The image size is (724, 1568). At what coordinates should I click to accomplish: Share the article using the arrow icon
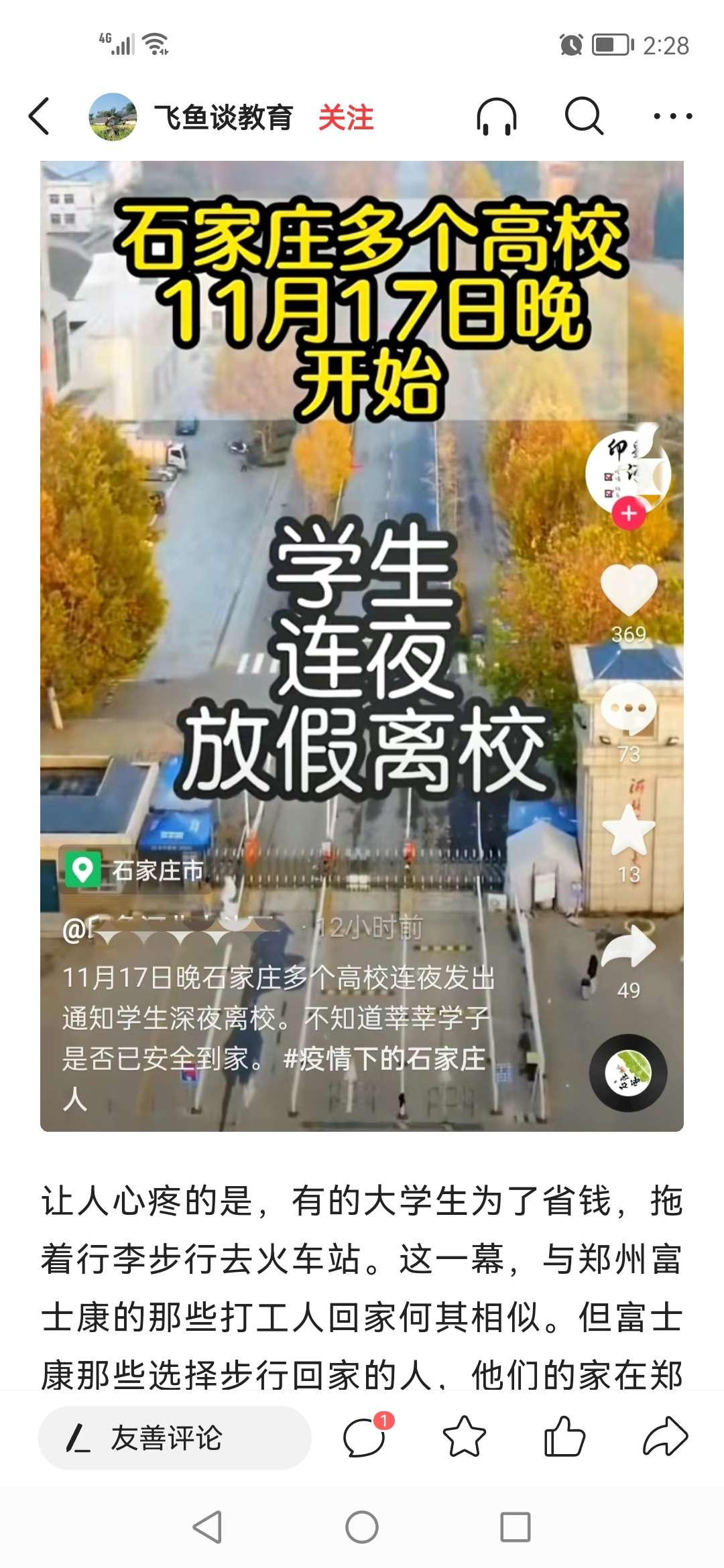(665, 1437)
